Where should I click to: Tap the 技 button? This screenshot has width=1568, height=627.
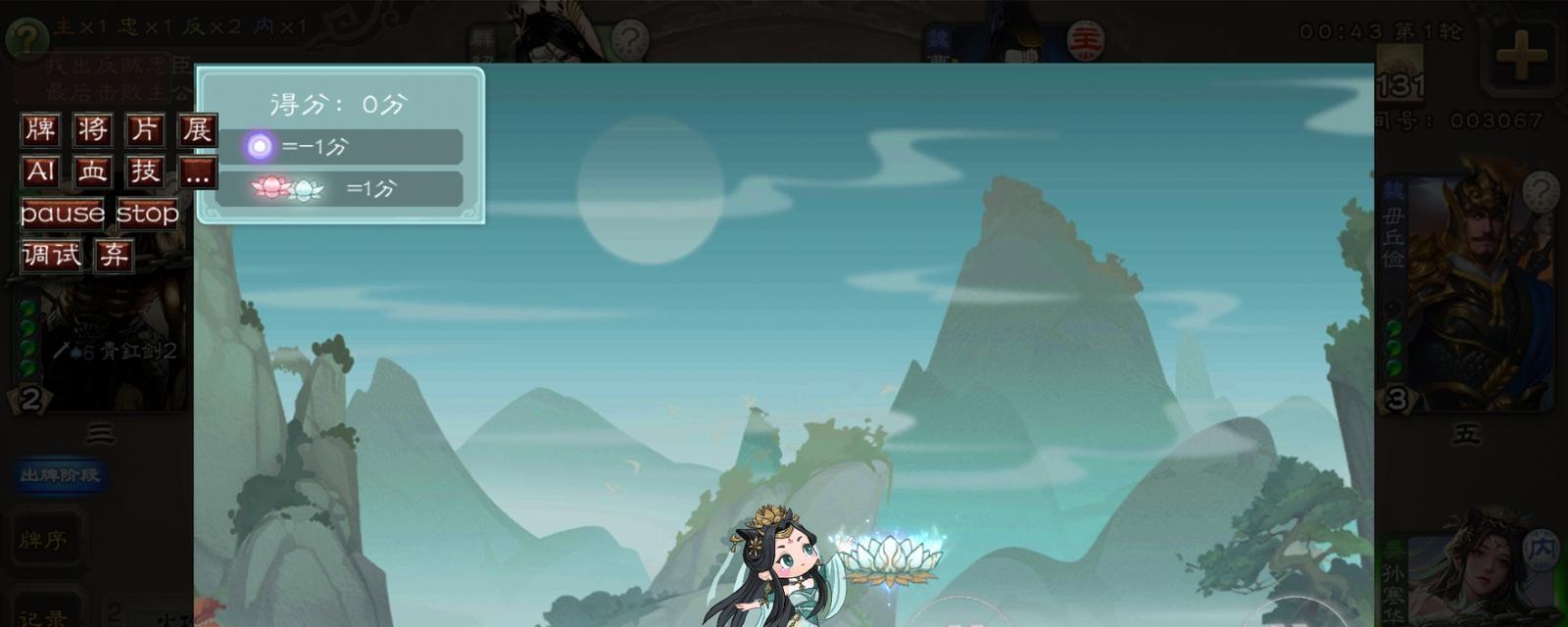[145, 171]
